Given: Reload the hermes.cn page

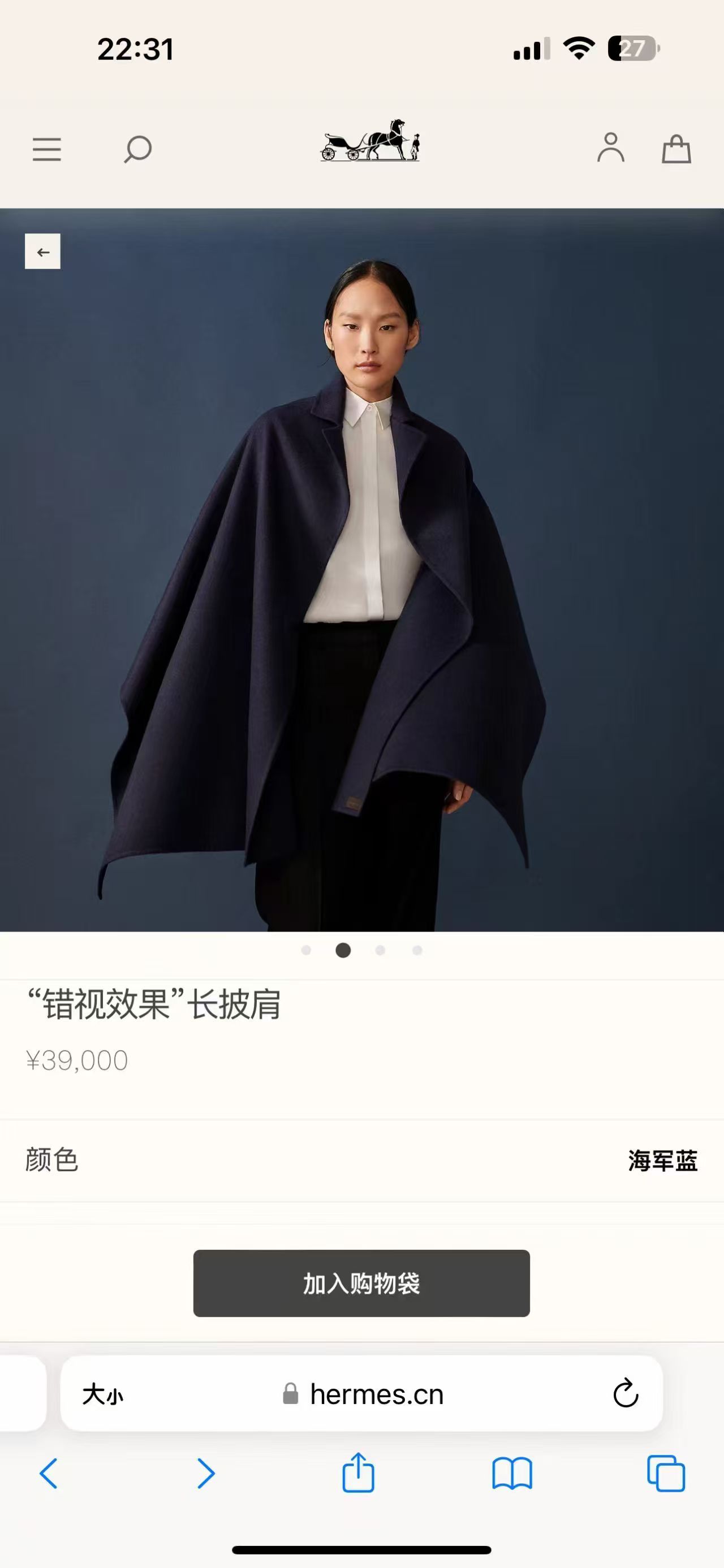Looking at the screenshot, I should pyautogui.click(x=626, y=1393).
